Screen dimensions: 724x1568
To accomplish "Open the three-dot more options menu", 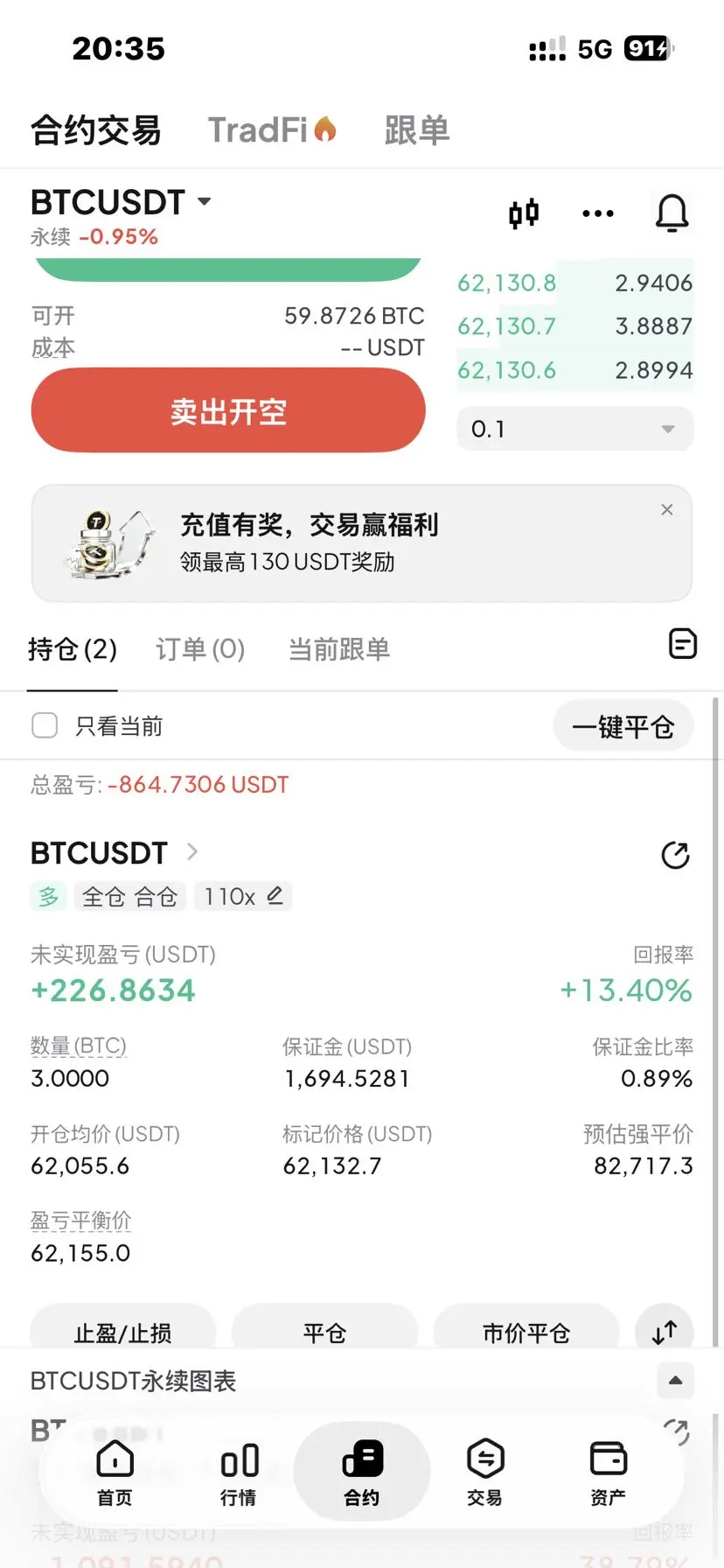I will (x=598, y=213).
